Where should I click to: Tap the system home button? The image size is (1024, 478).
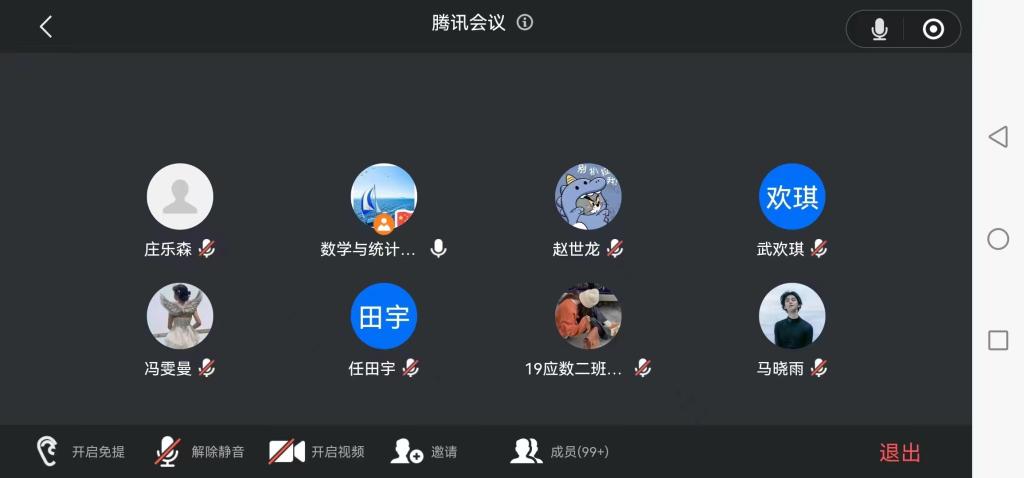(x=997, y=239)
